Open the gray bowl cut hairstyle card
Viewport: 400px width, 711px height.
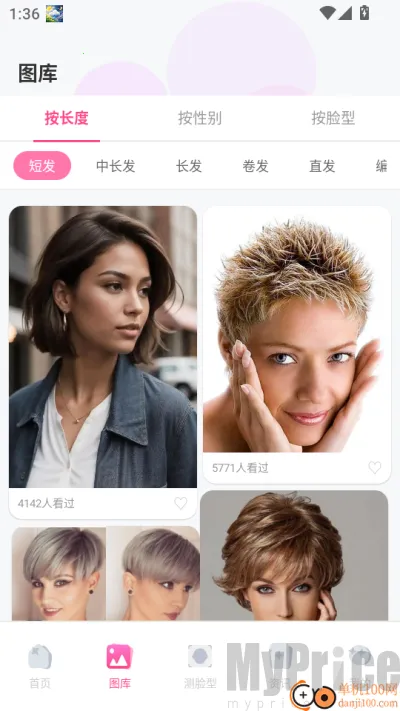tap(106, 574)
